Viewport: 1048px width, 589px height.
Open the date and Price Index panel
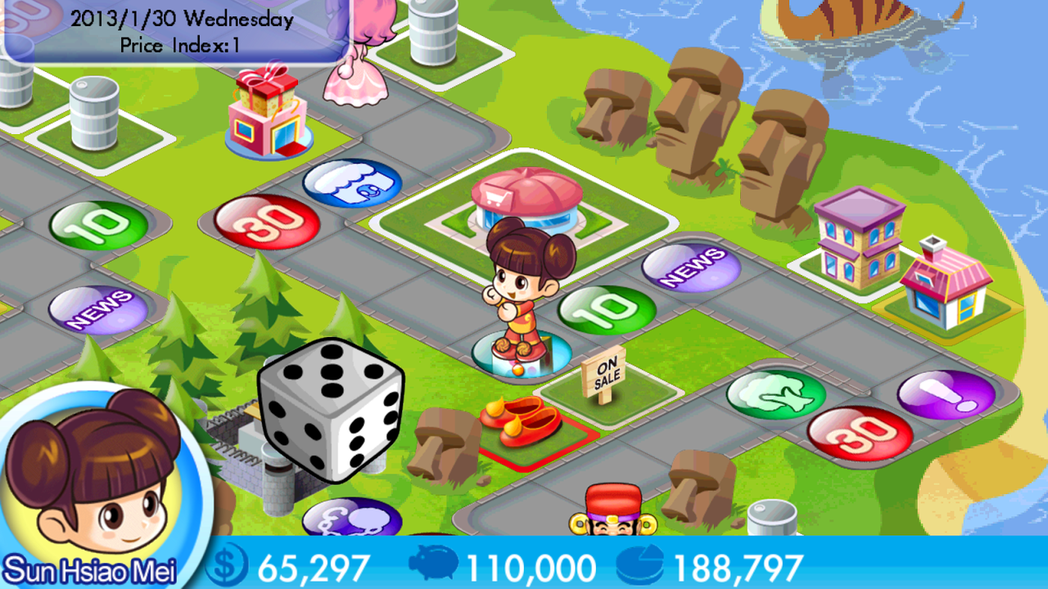[178, 31]
